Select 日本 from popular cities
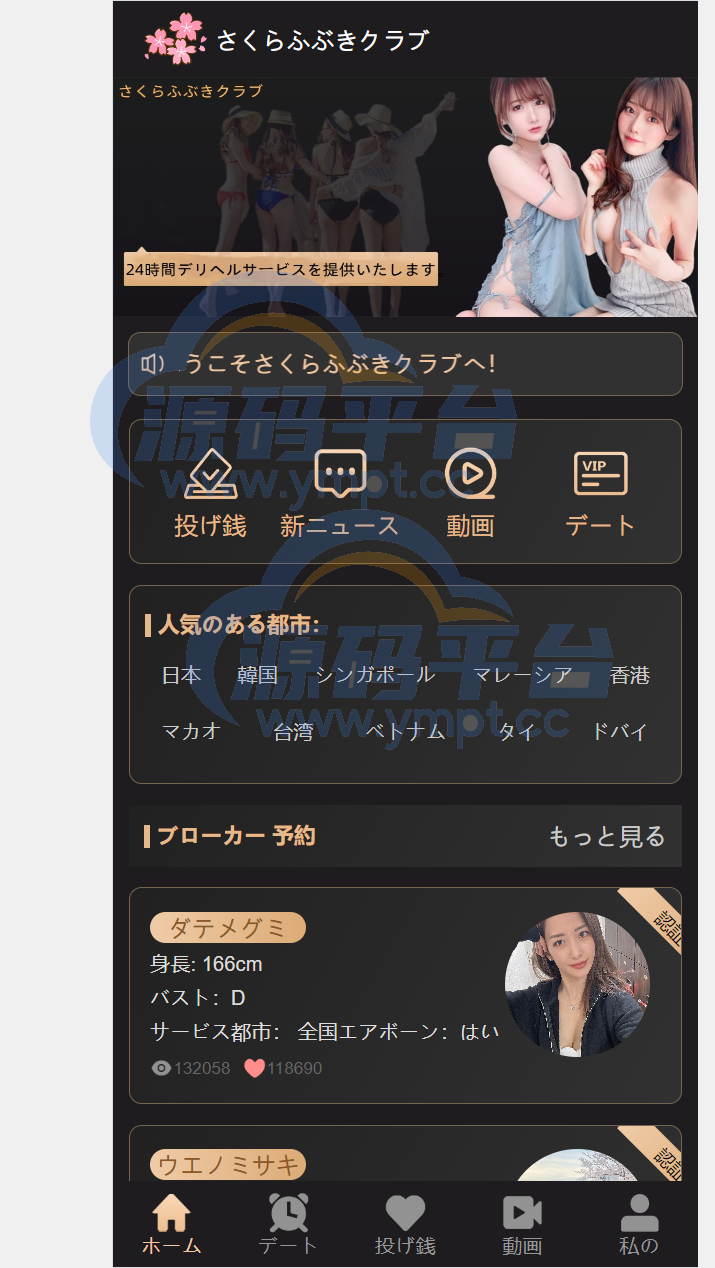This screenshot has width=715, height=1268. [x=181, y=675]
